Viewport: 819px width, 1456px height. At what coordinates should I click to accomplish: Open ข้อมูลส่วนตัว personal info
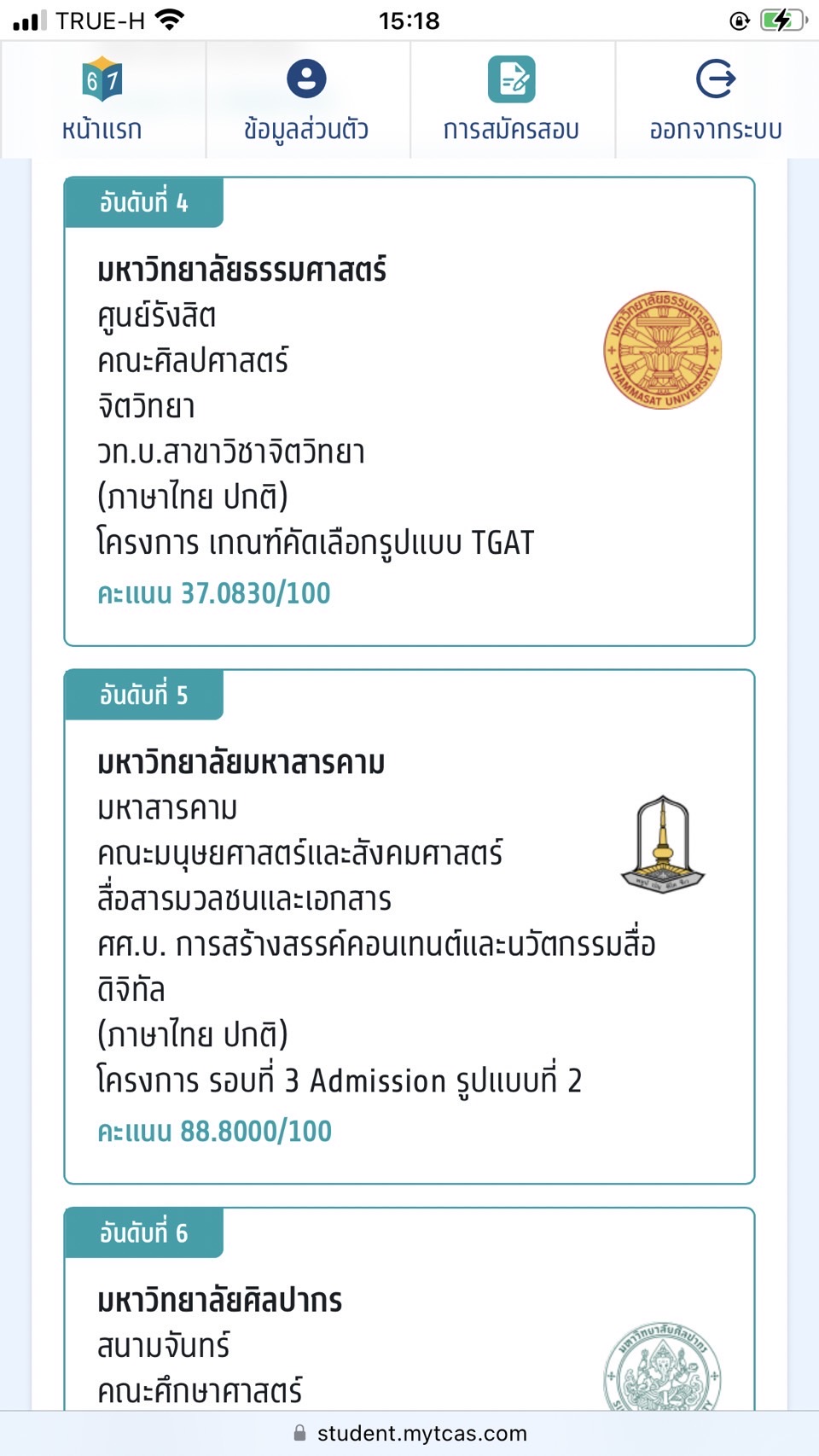click(x=307, y=100)
